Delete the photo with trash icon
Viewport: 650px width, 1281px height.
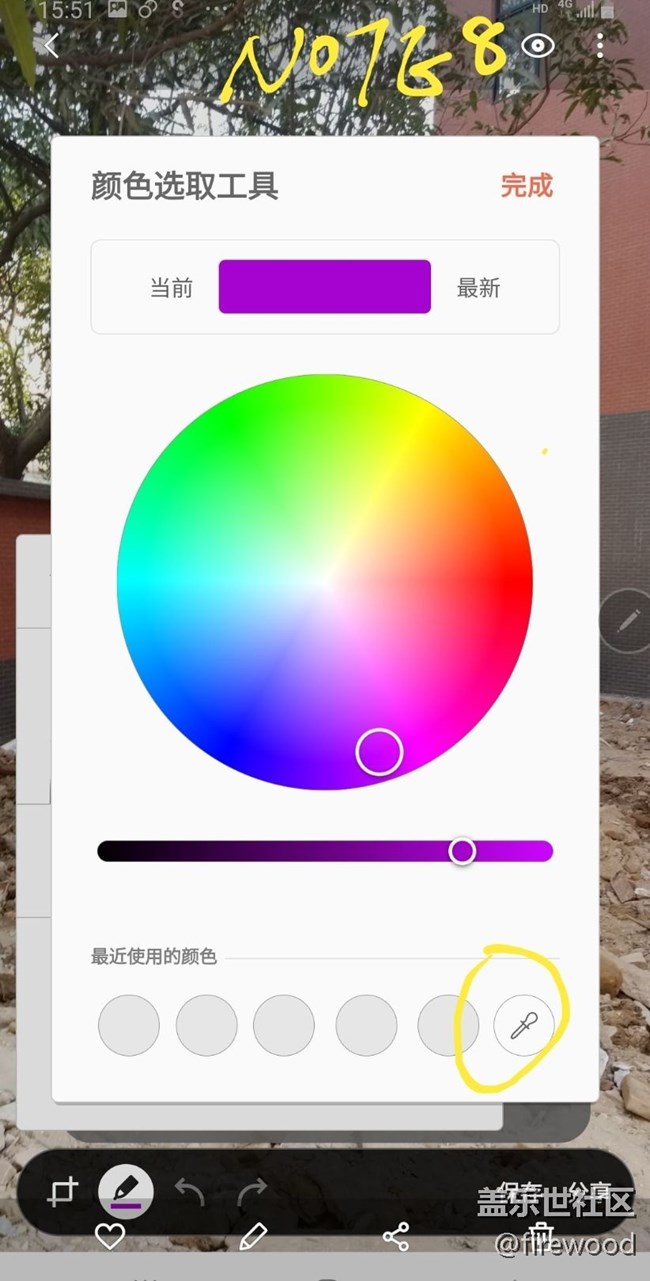tap(540, 1235)
